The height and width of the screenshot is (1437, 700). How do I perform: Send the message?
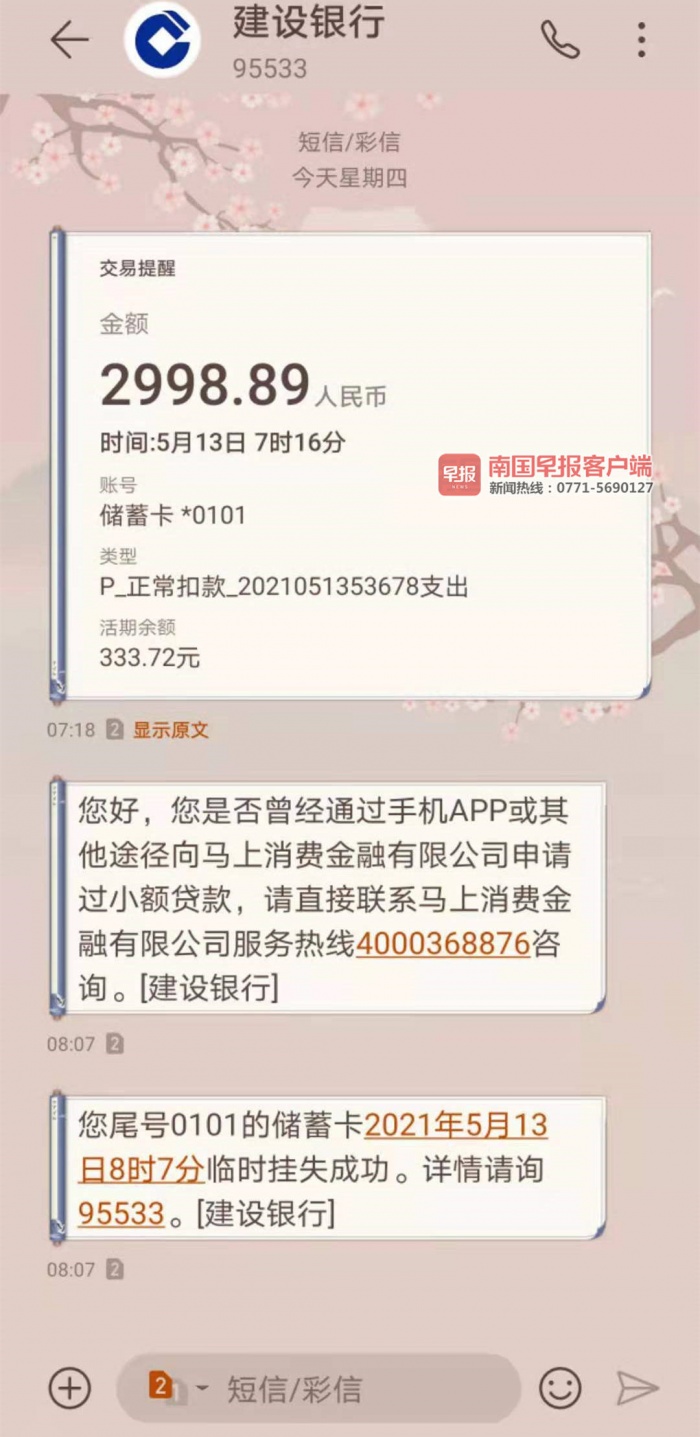click(x=637, y=1388)
